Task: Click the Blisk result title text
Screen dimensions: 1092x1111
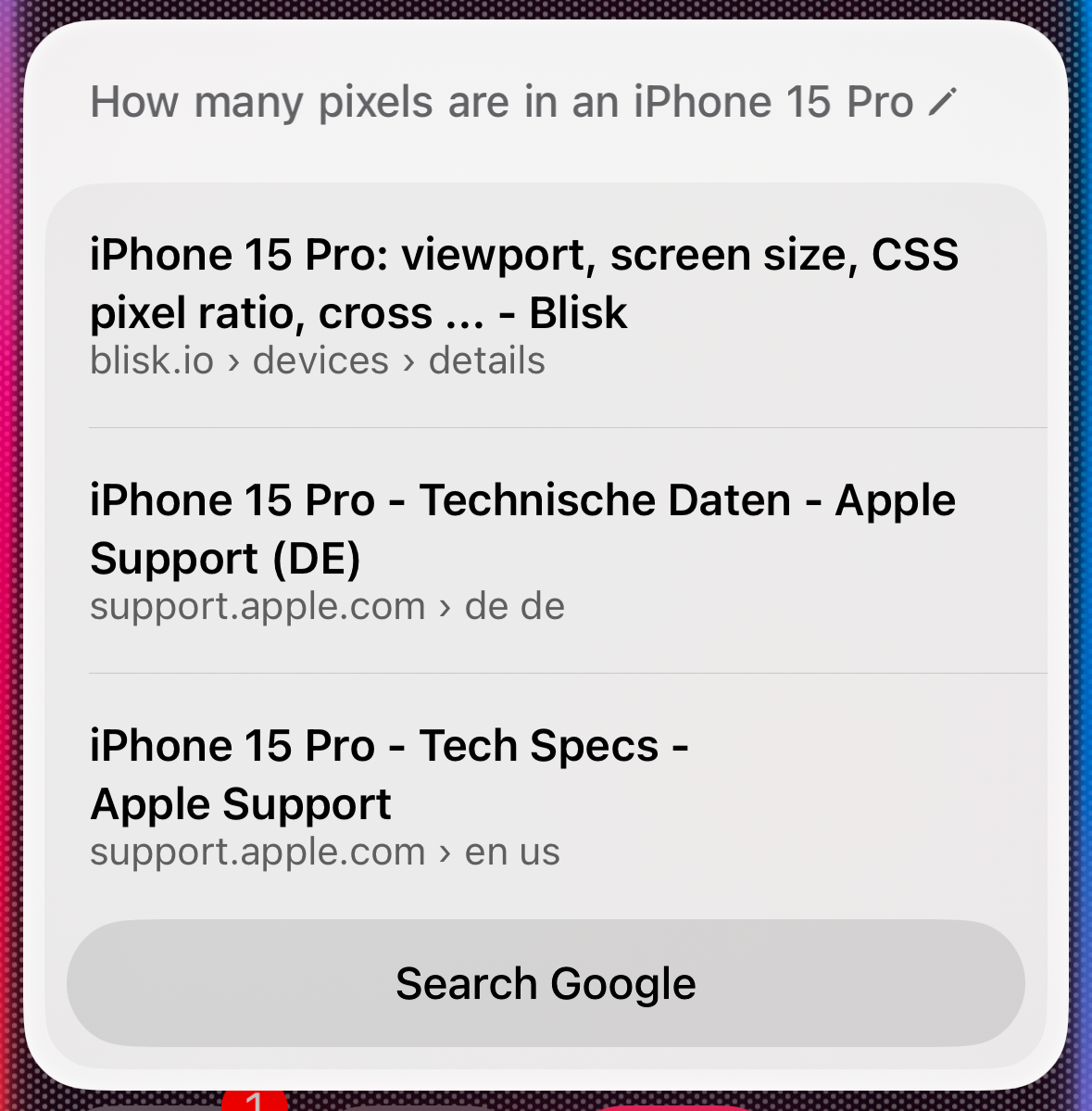Action: [x=524, y=283]
